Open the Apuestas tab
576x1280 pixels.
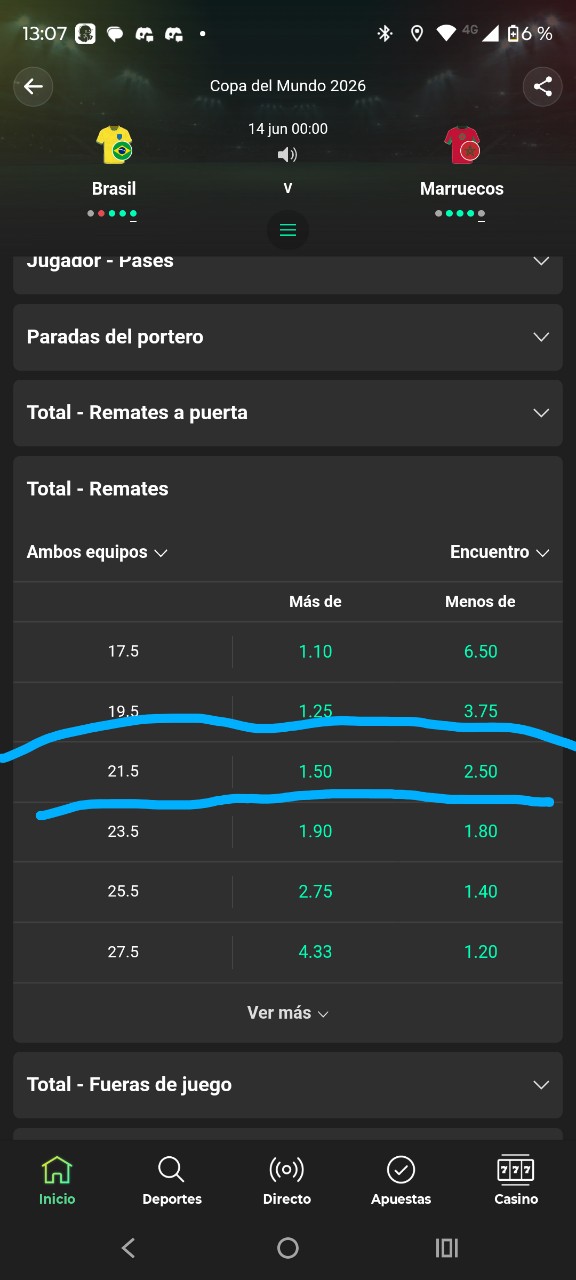point(401,1180)
